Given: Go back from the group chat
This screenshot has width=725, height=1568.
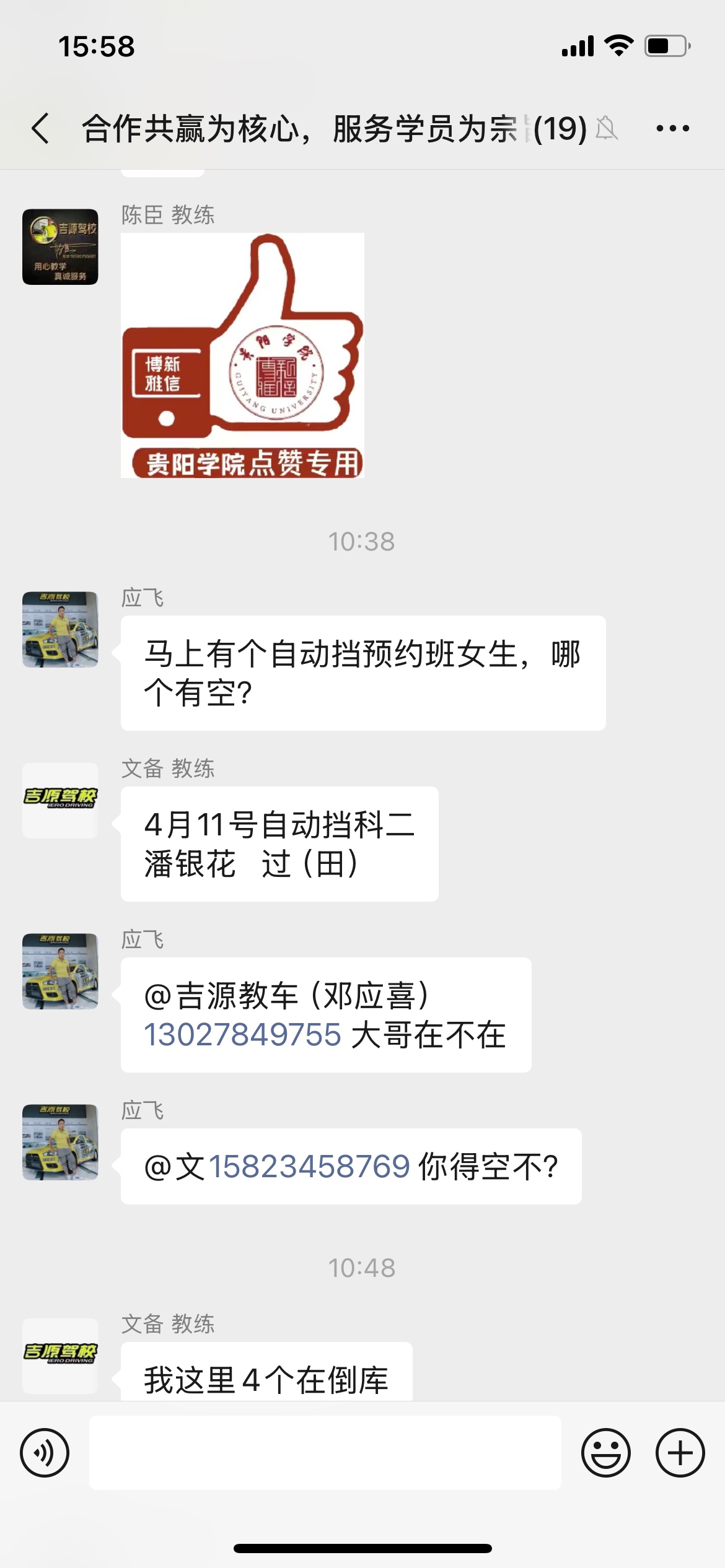Looking at the screenshot, I should pyautogui.click(x=41, y=129).
